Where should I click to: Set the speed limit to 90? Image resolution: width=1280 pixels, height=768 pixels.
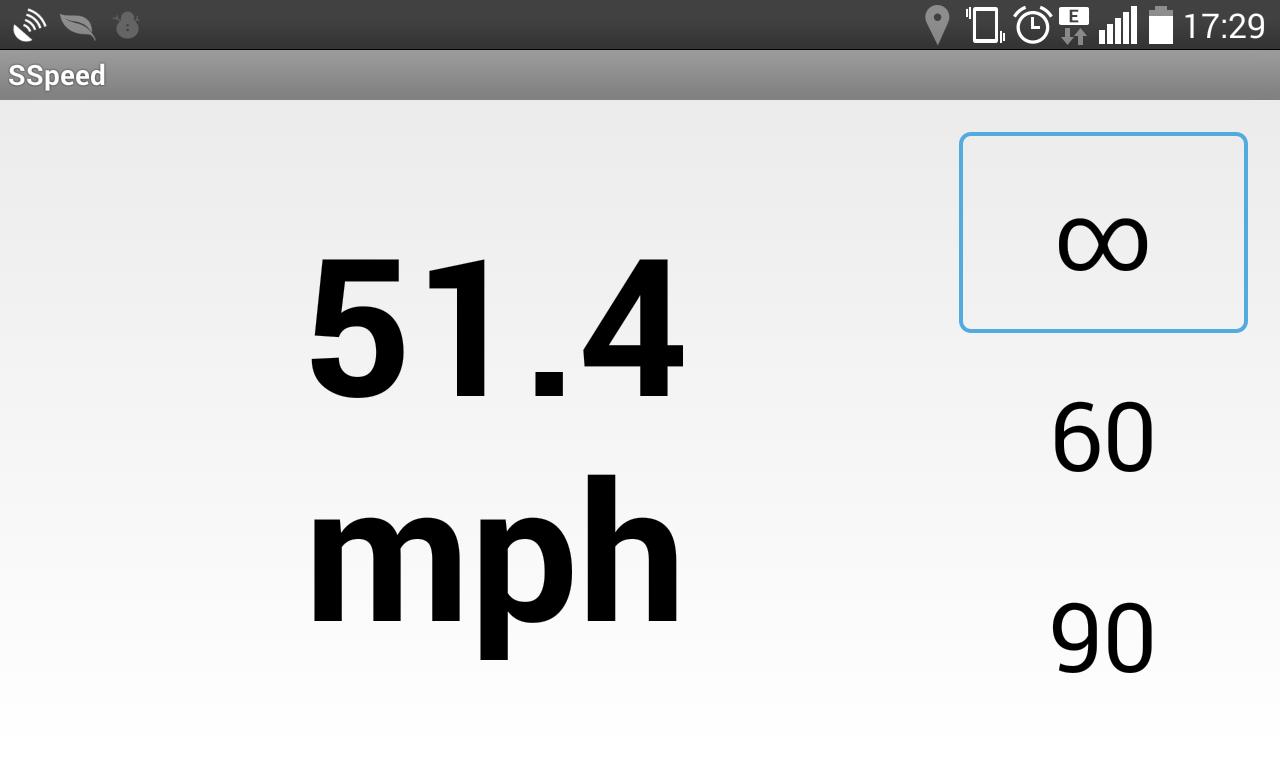1103,639
